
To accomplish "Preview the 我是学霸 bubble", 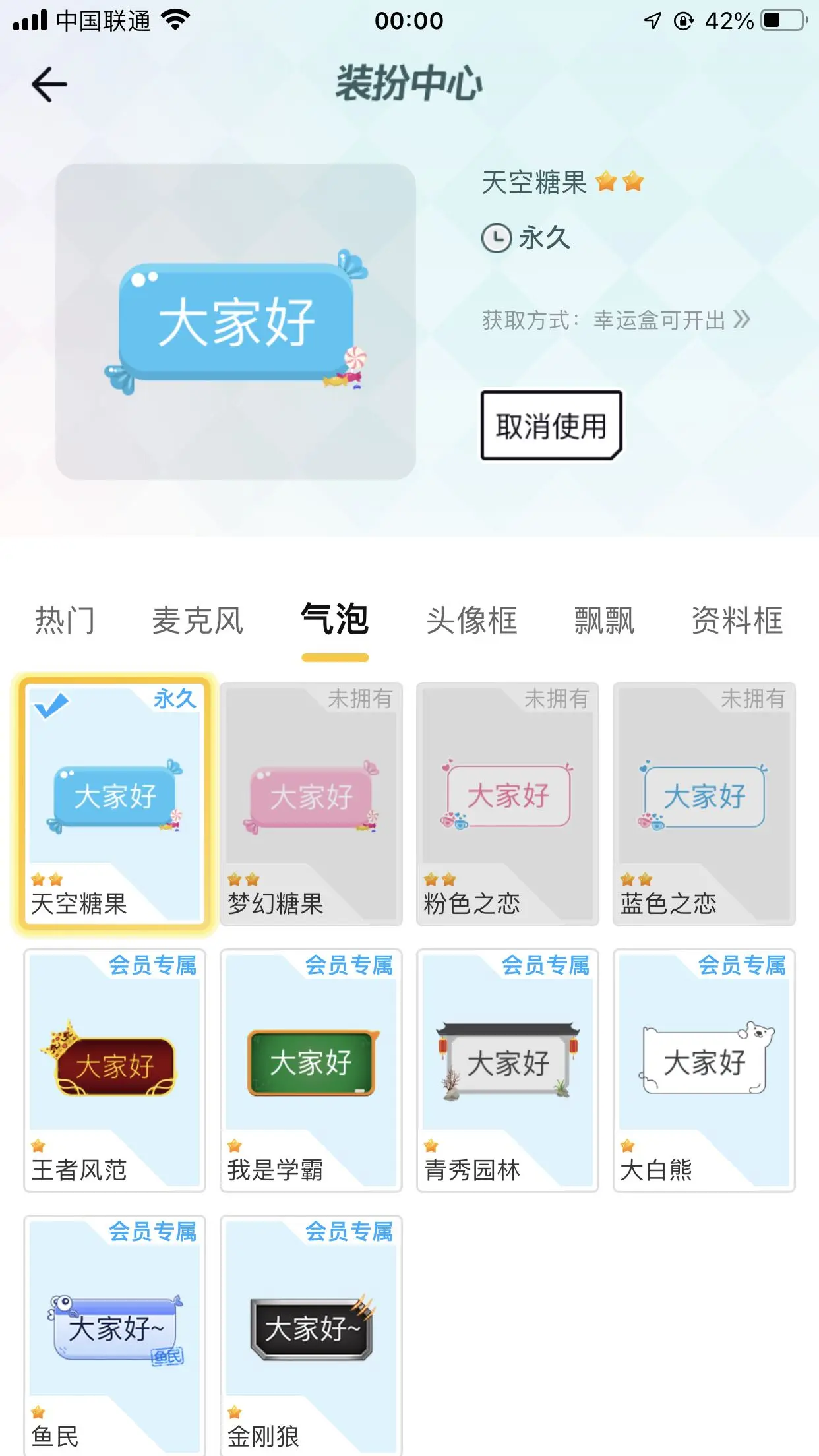I will pyautogui.click(x=311, y=1070).
